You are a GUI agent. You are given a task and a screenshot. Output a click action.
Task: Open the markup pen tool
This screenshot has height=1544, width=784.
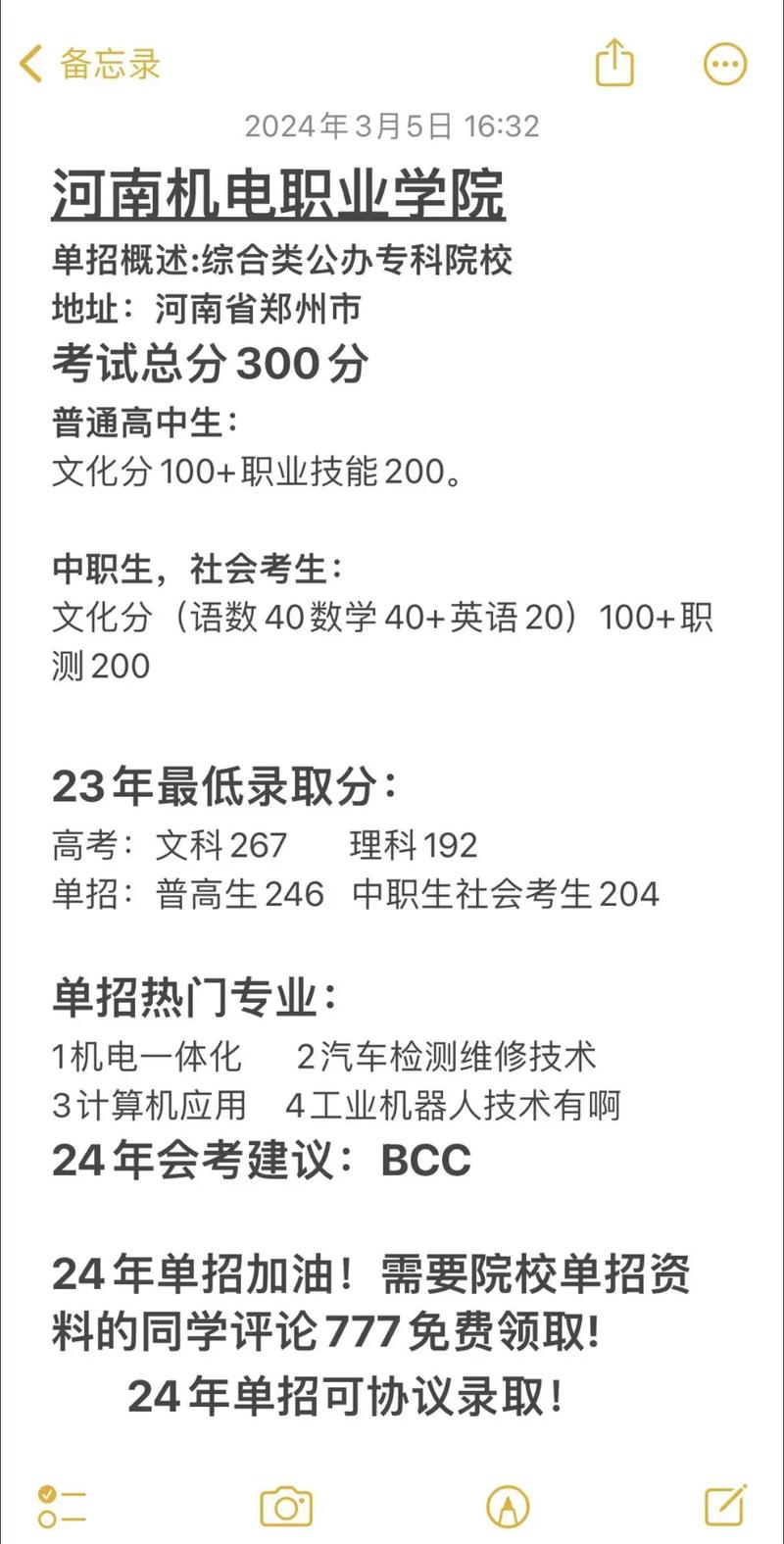pyautogui.click(x=508, y=1507)
